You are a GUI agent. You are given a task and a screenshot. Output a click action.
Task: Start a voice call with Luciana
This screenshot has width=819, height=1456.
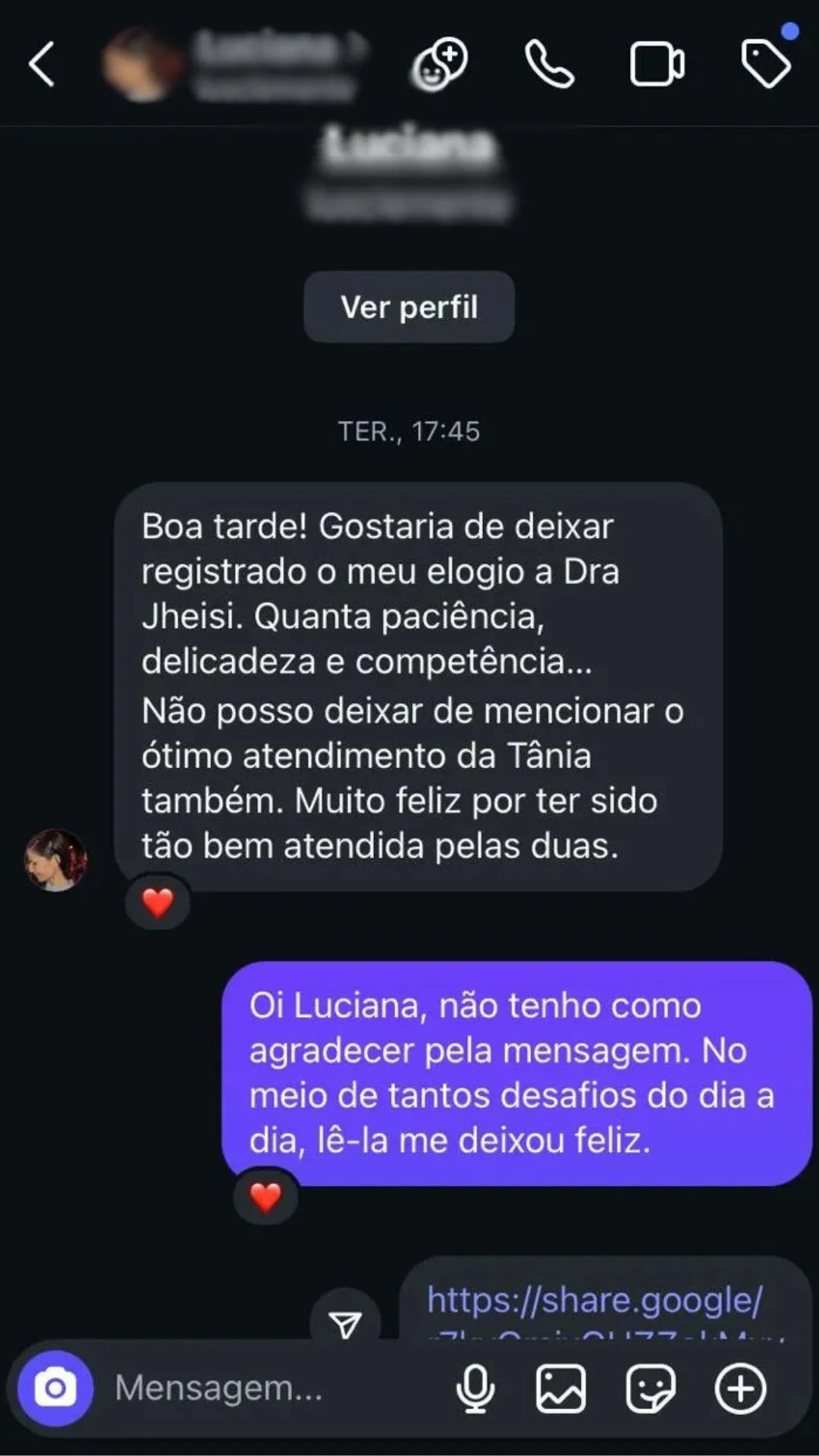pyautogui.click(x=549, y=64)
